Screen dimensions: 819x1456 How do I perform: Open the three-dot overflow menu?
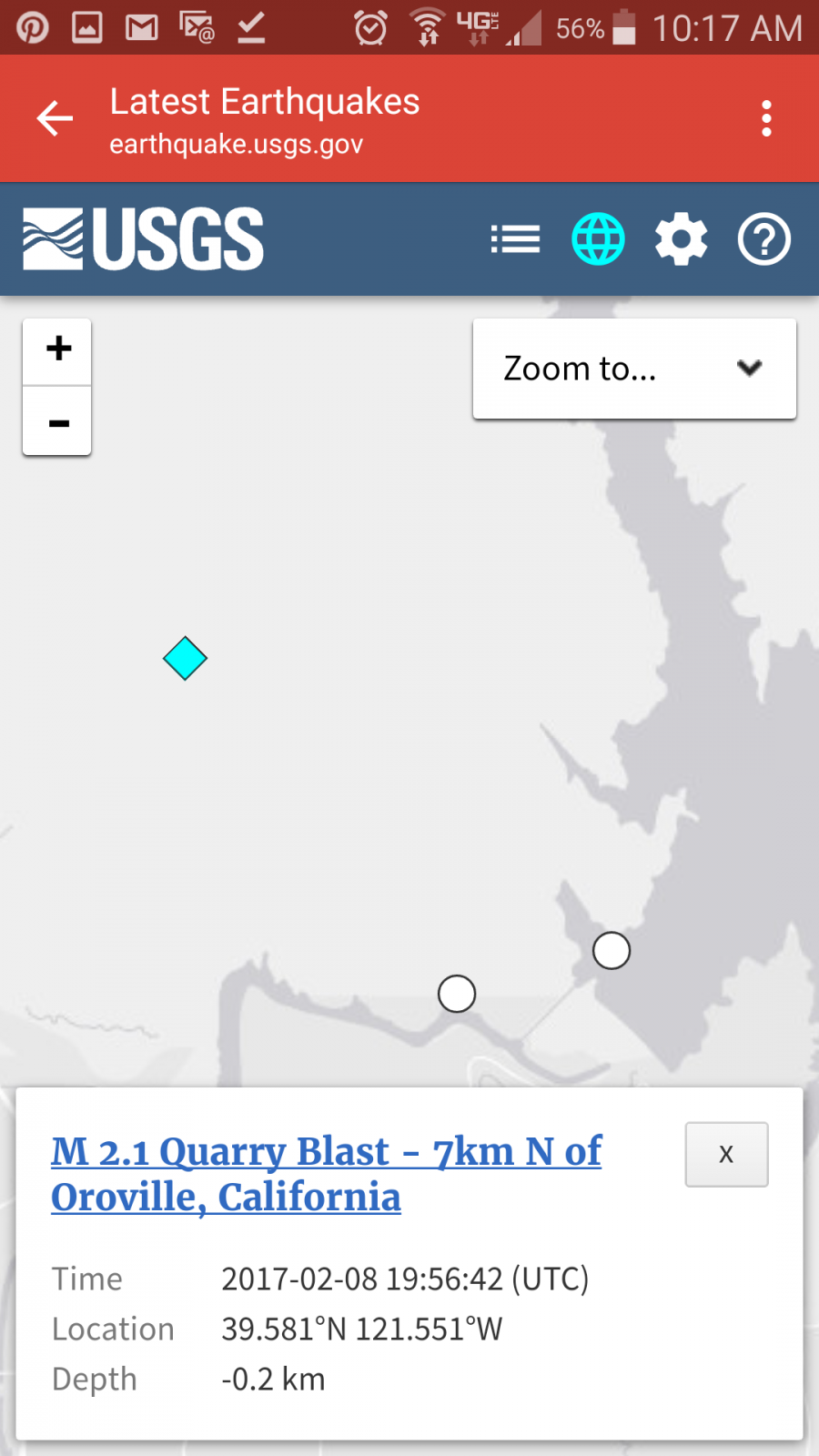766,118
